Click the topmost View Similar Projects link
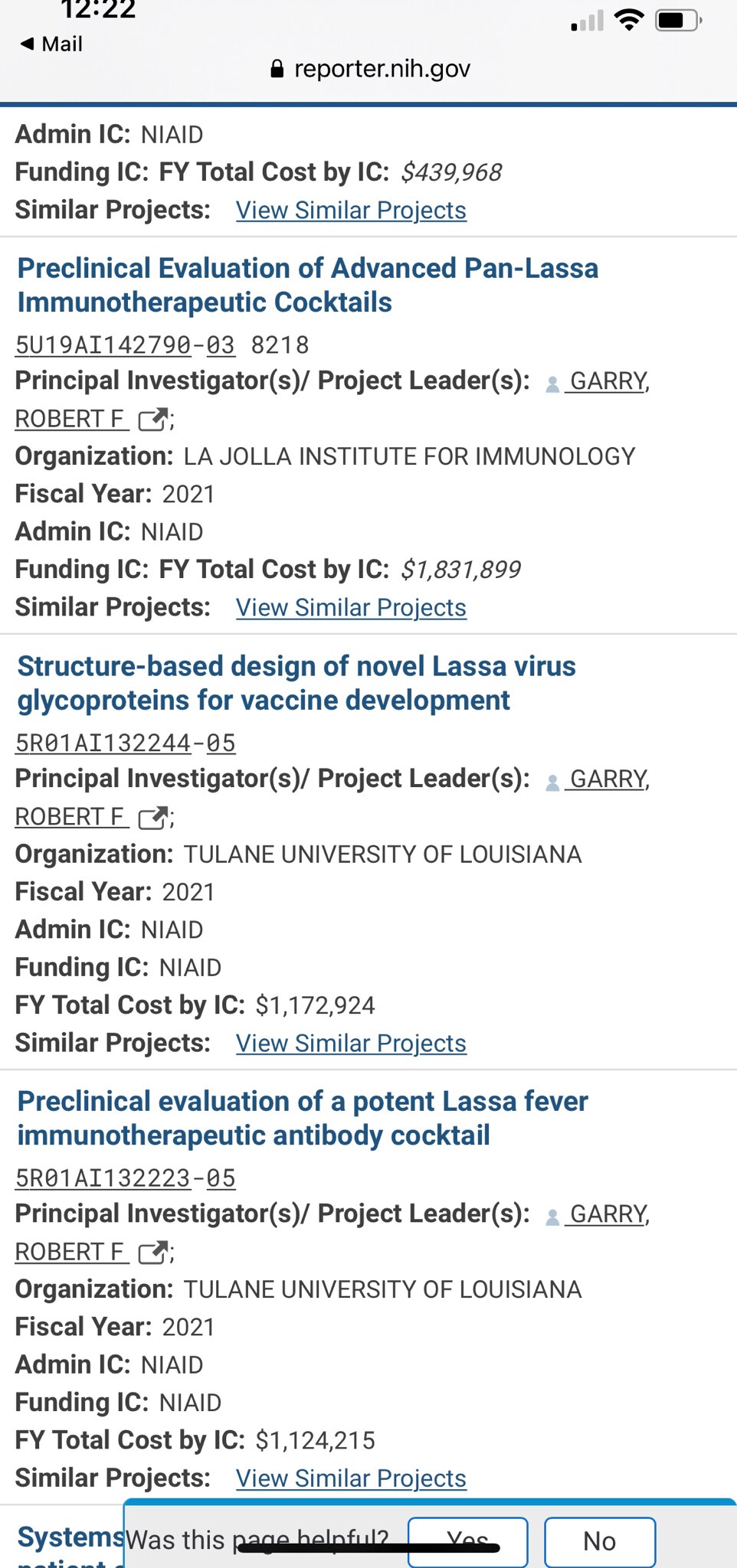The width and height of the screenshot is (737, 1568). click(351, 210)
